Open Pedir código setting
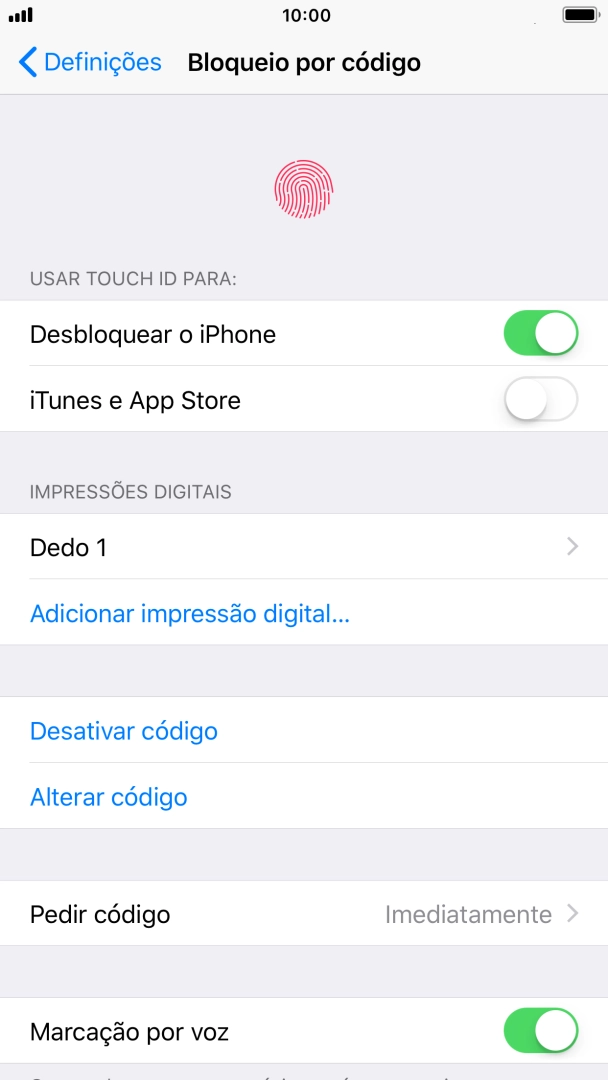Image resolution: width=608 pixels, height=1080 pixels. point(304,914)
